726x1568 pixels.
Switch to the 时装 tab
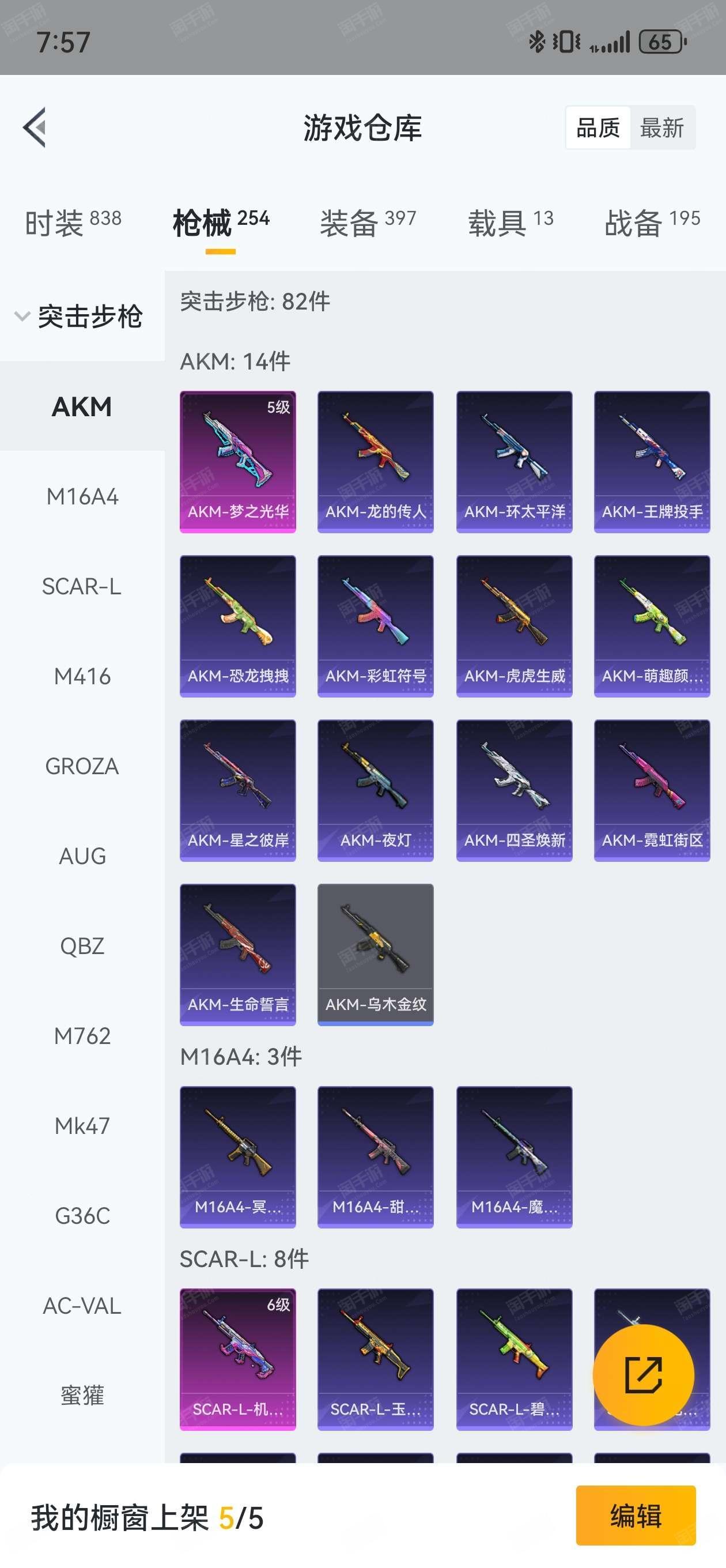pyautogui.click(x=73, y=222)
